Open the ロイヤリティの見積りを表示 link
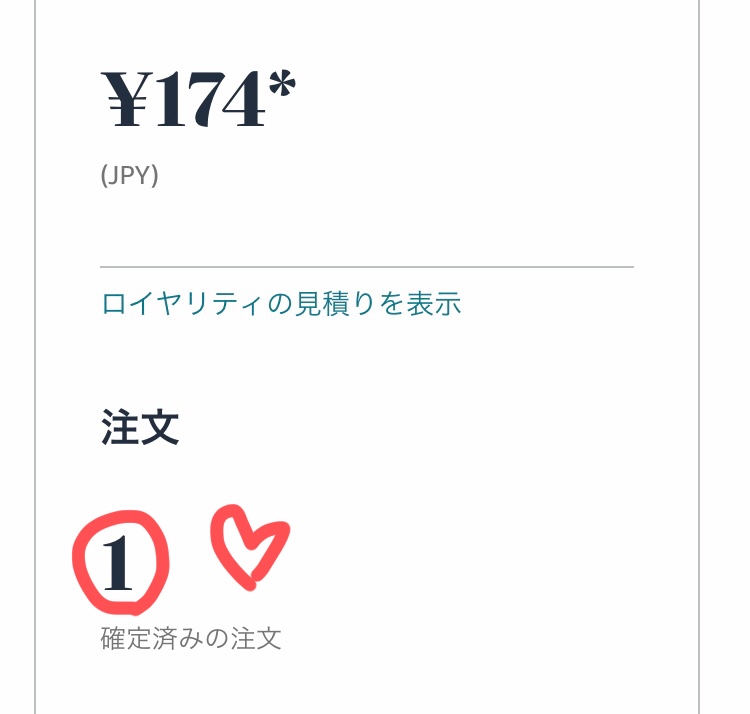Viewport: 750px width, 714px height. tap(281, 303)
